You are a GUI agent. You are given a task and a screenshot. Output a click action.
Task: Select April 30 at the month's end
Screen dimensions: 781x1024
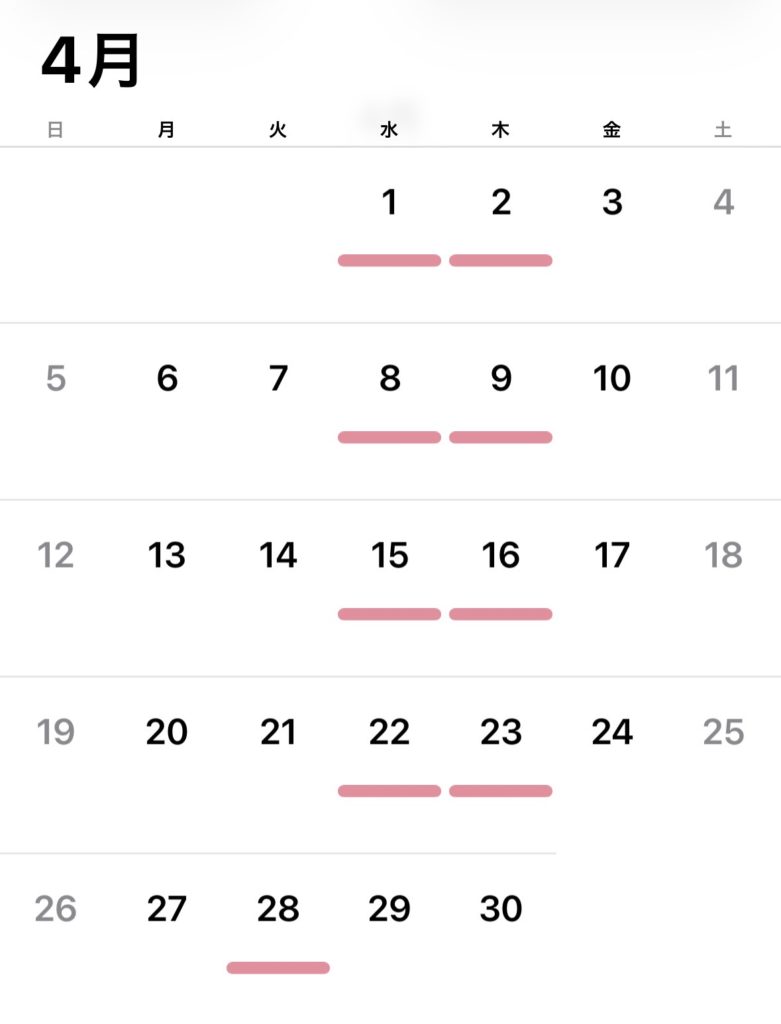[500, 909]
